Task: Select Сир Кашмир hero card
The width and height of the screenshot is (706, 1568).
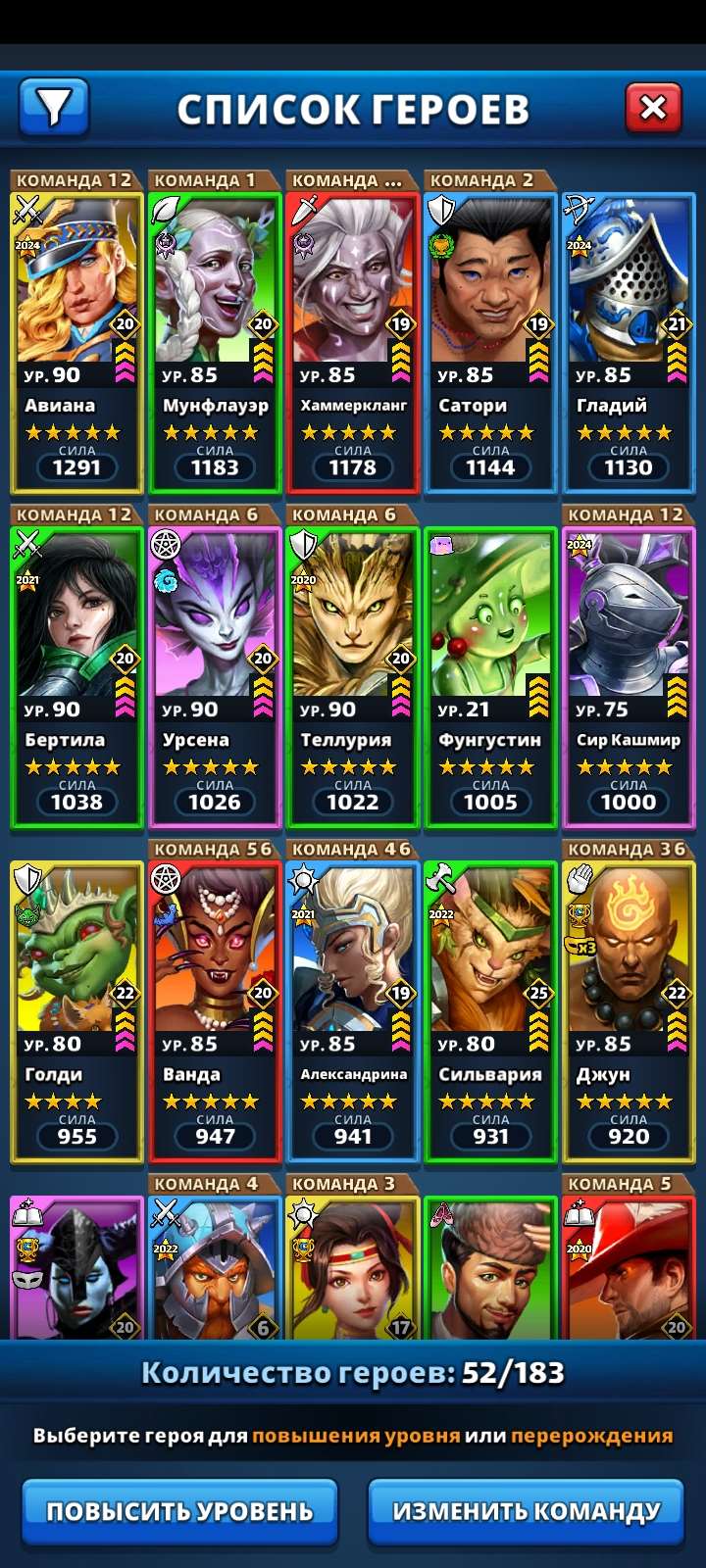Action: click(x=629, y=678)
